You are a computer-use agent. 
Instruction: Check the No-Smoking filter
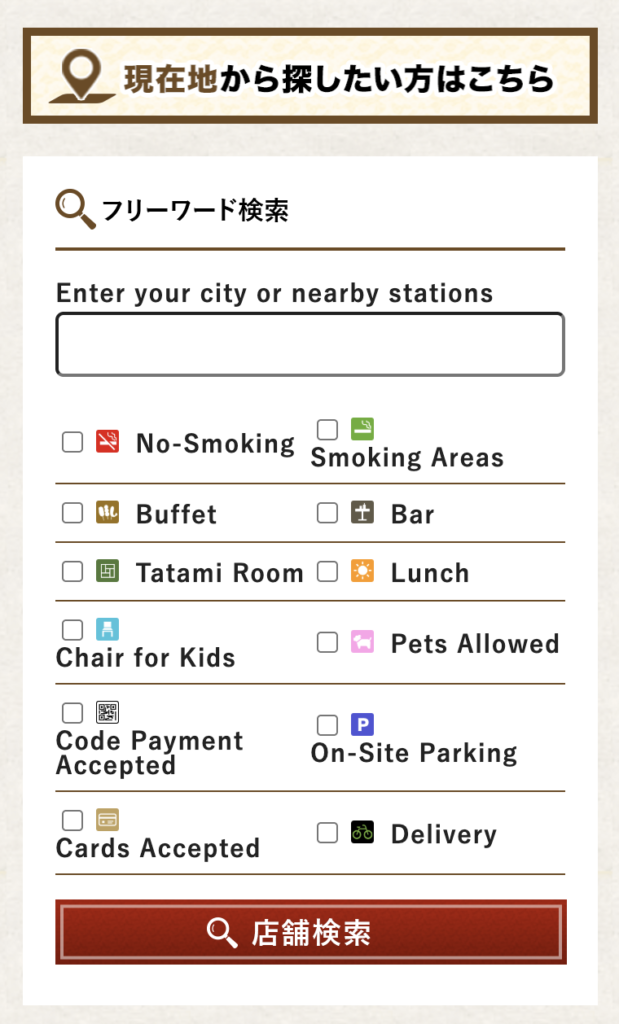coord(73,442)
